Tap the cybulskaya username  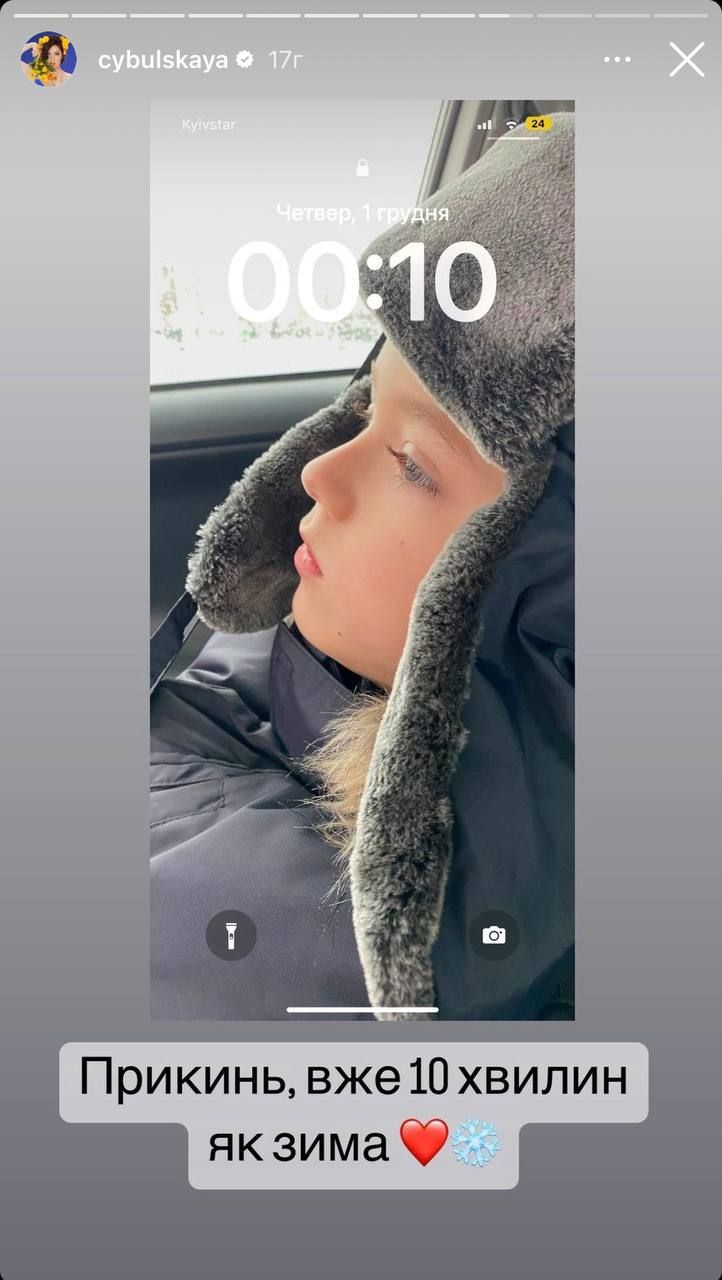[x=163, y=60]
